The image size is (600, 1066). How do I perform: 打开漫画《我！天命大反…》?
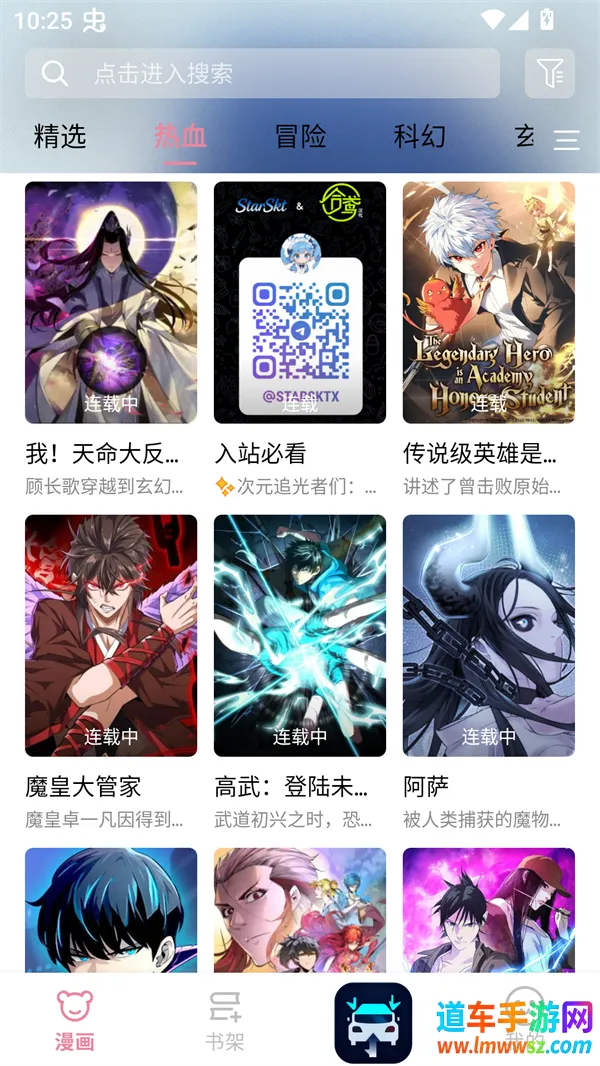(111, 303)
